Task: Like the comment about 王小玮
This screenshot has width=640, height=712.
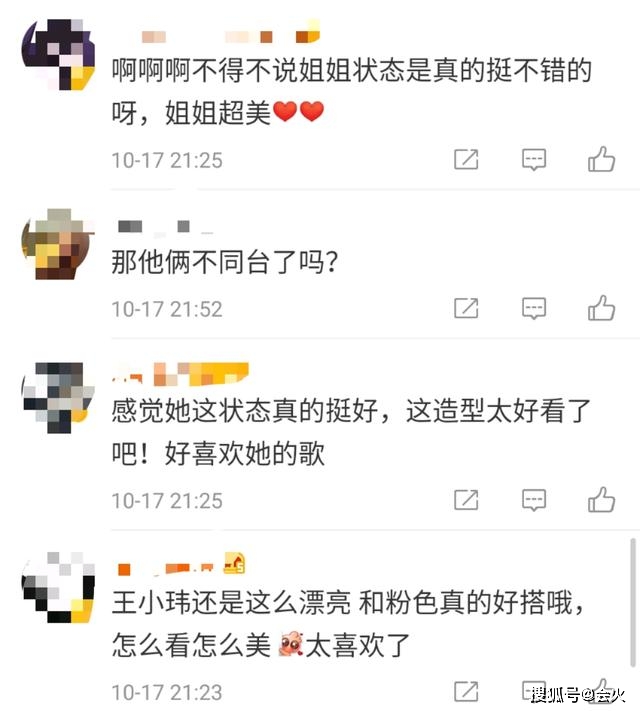Action: (601, 690)
